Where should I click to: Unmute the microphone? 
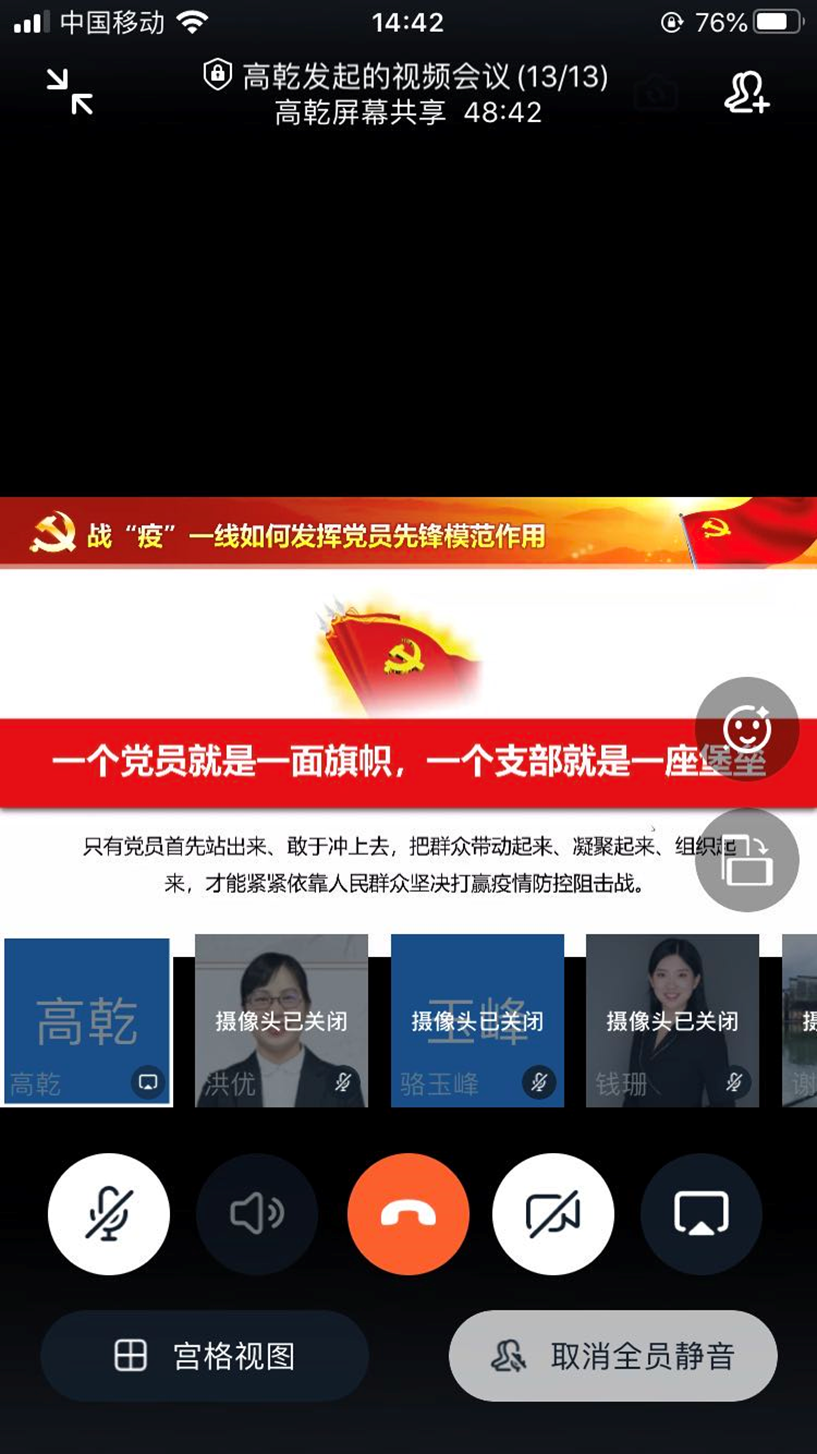pyautogui.click(x=109, y=1214)
